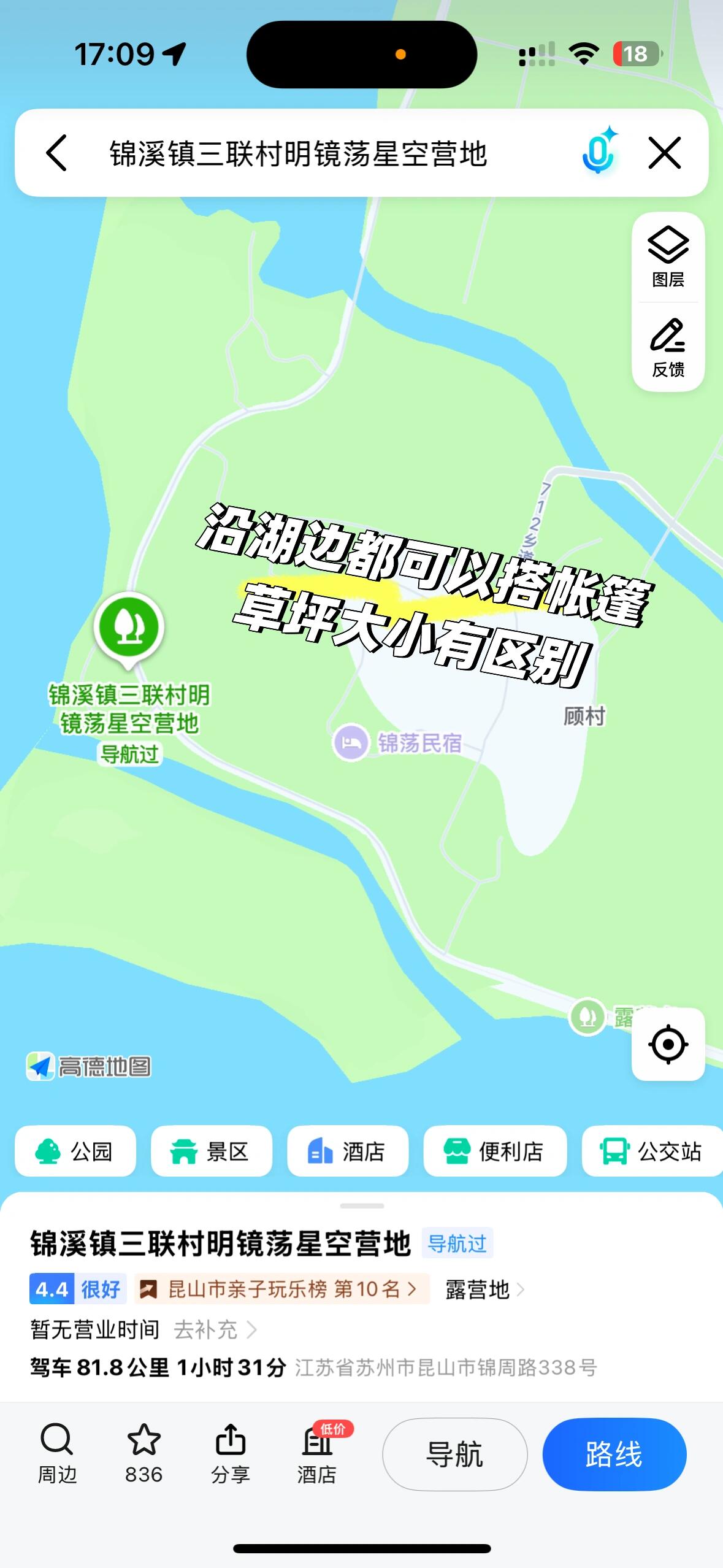Go back from the search result
This screenshot has width=723, height=1568.
click(x=56, y=153)
